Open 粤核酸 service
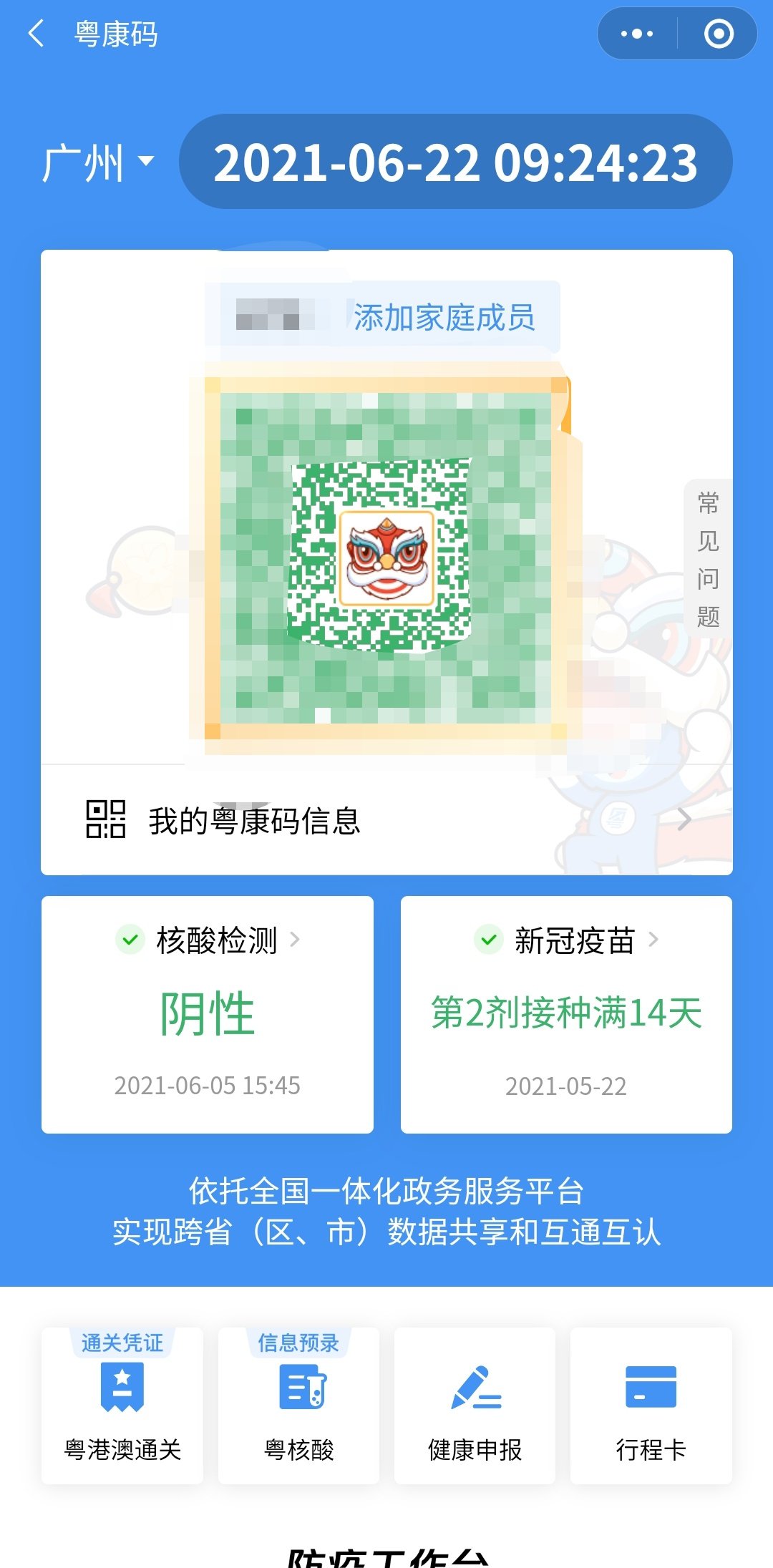This screenshot has height=1568, width=773. tap(298, 1406)
